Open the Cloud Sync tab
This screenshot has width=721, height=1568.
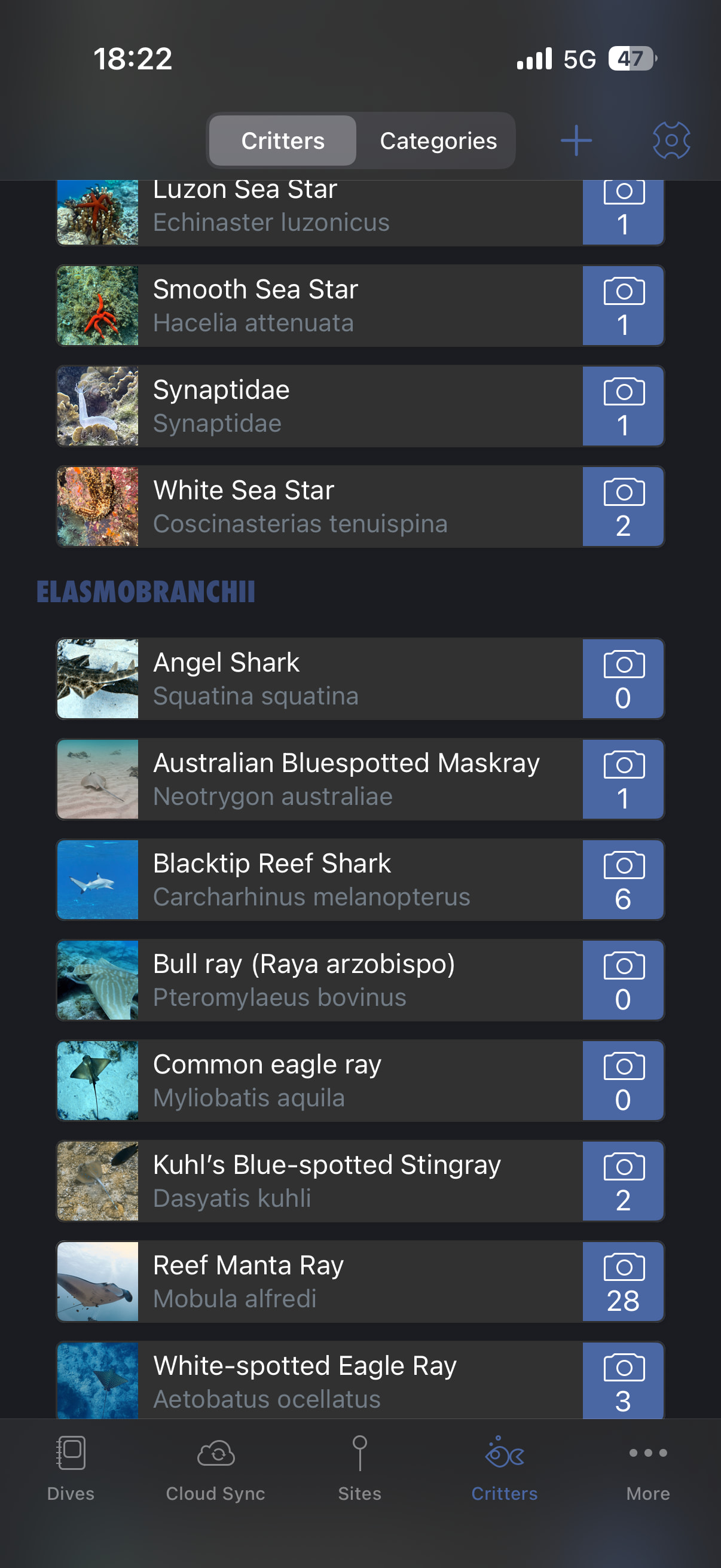(215, 1468)
